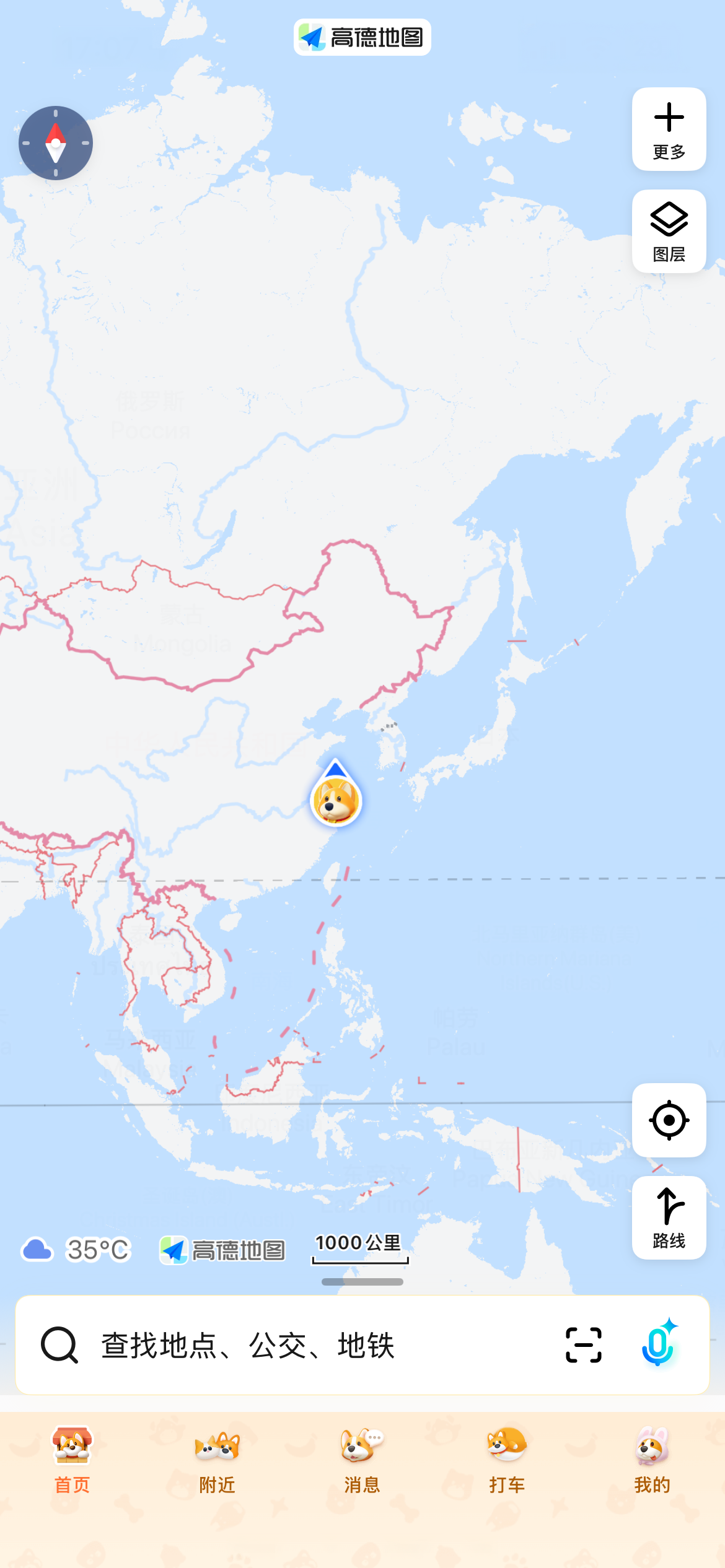The width and height of the screenshot is (725, 1568).
Task: Tap the corgi location marker on the map
Action: click(x=336, y=799)
